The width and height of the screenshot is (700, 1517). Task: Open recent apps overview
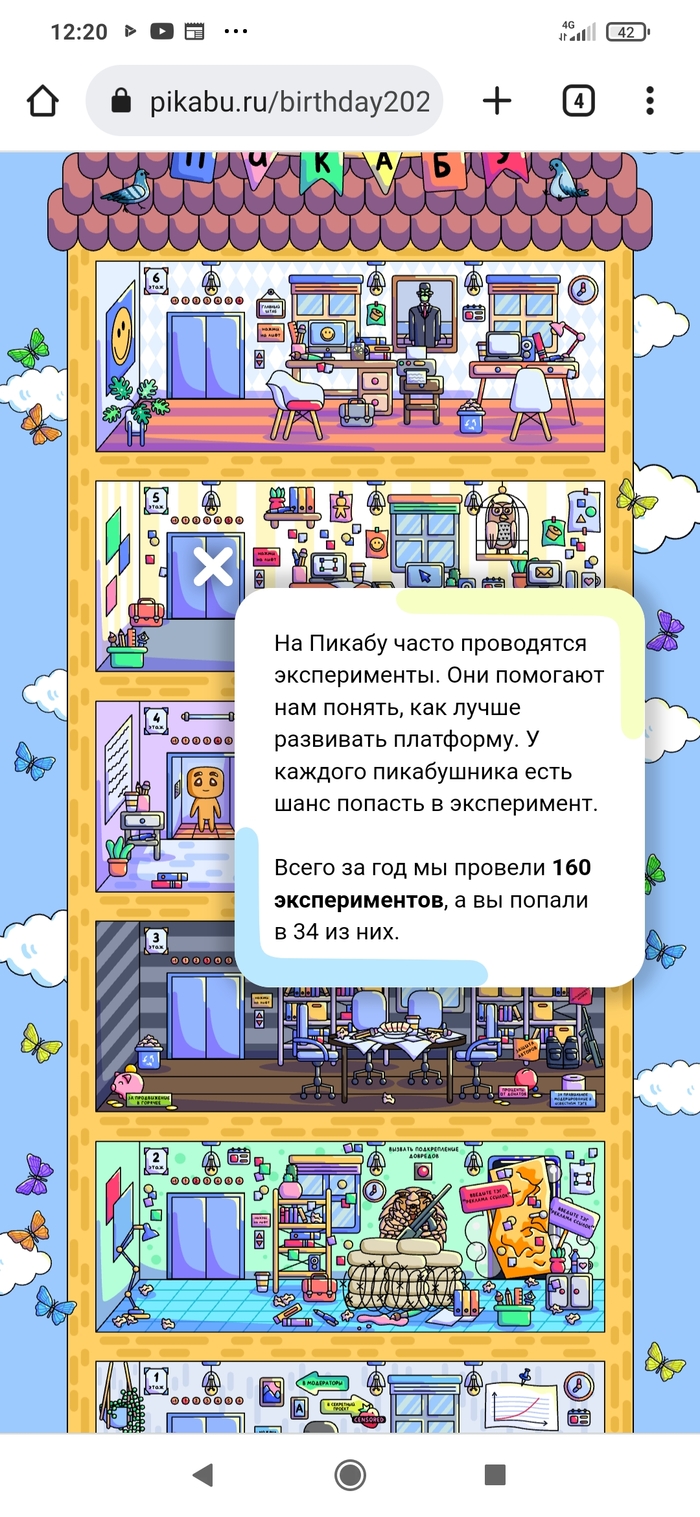point(495,1474)
